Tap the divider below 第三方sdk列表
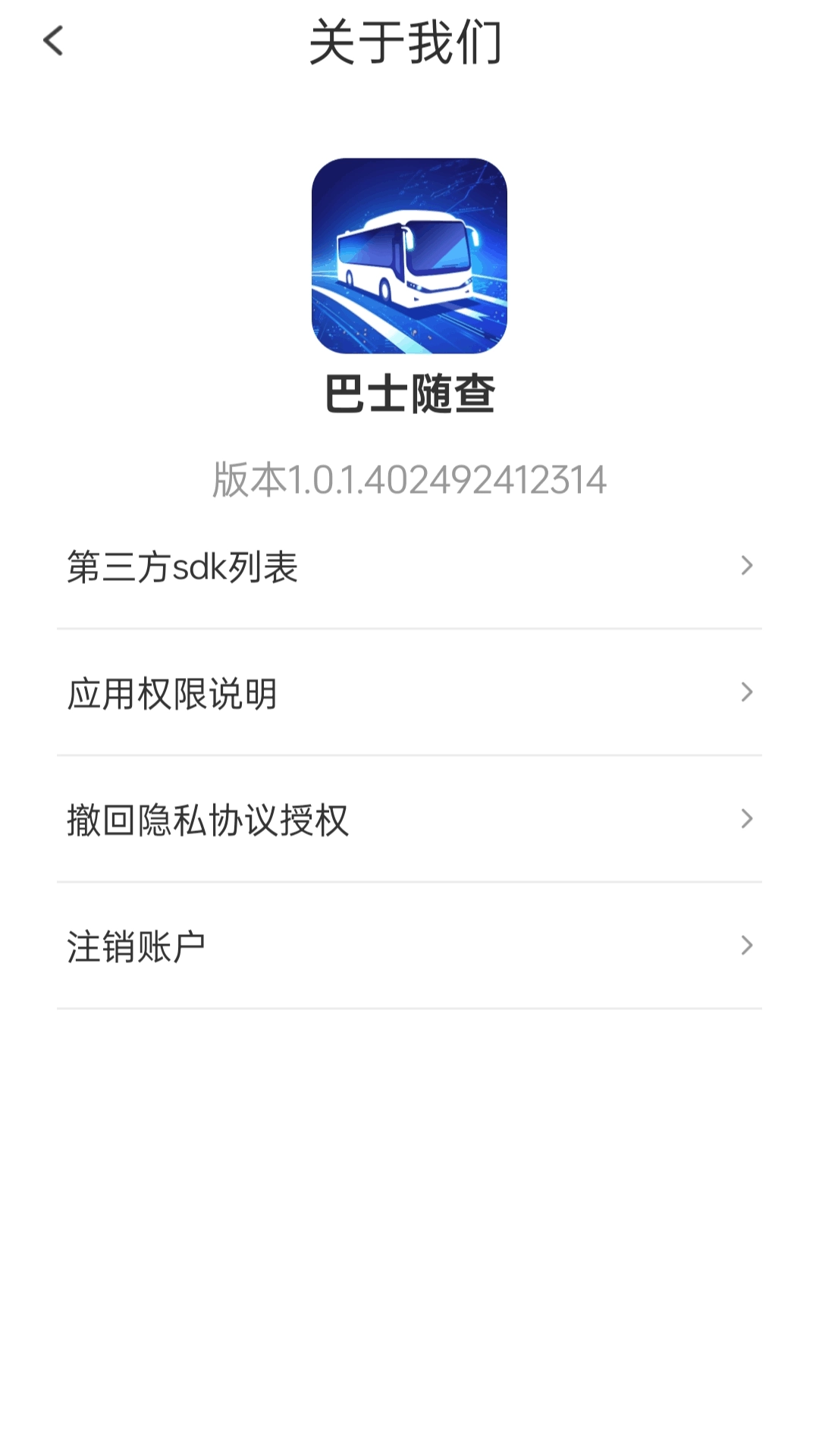819x1456 pixels. coord(409,628)
